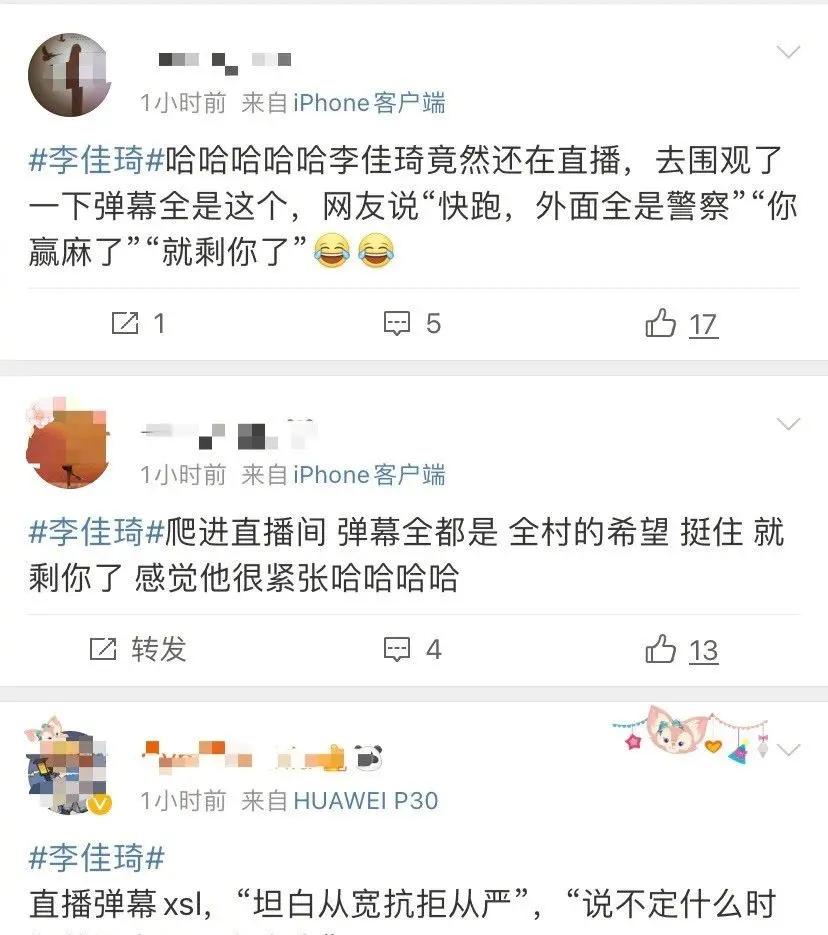Tap 转发 under the second post

point(137,650)
